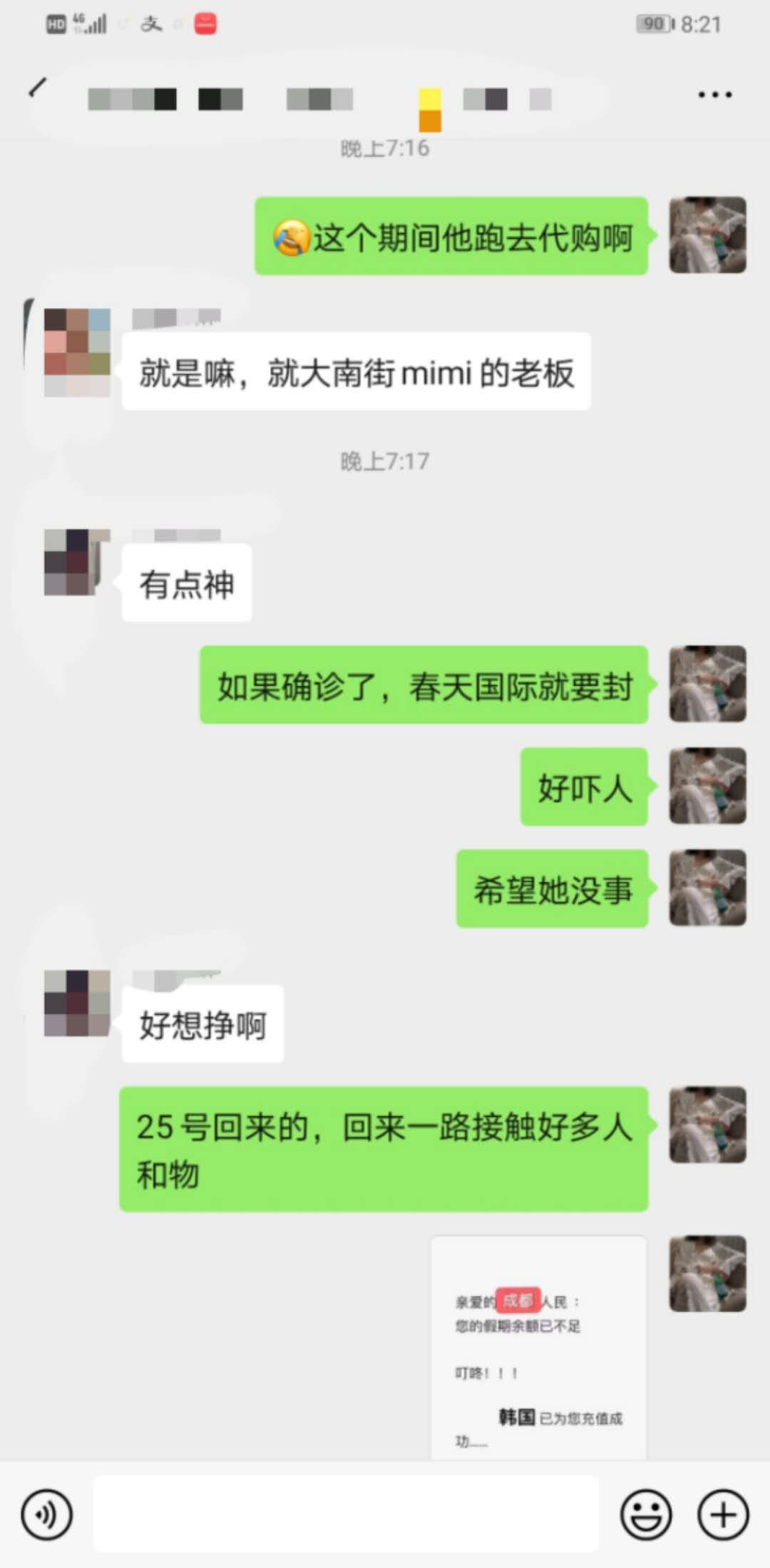Switch to voice message input

[x=47, y=1515]
